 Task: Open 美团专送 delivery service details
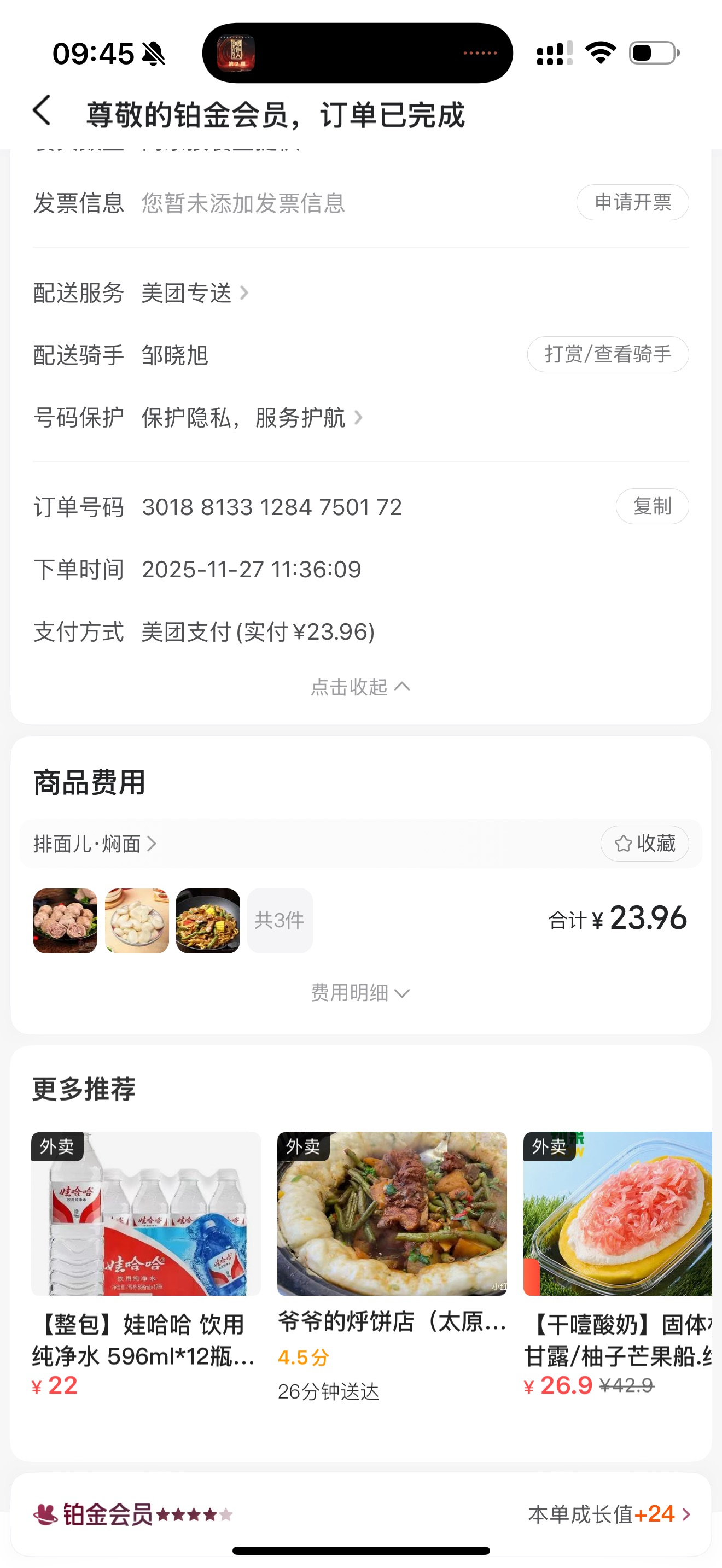194,294
